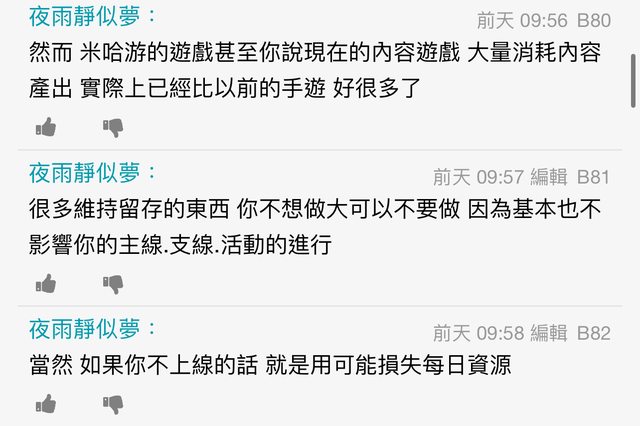Tap 編輯 on the B81 comment
The height and width of the screenshot is (426, 640).
(x=548, y=177)
